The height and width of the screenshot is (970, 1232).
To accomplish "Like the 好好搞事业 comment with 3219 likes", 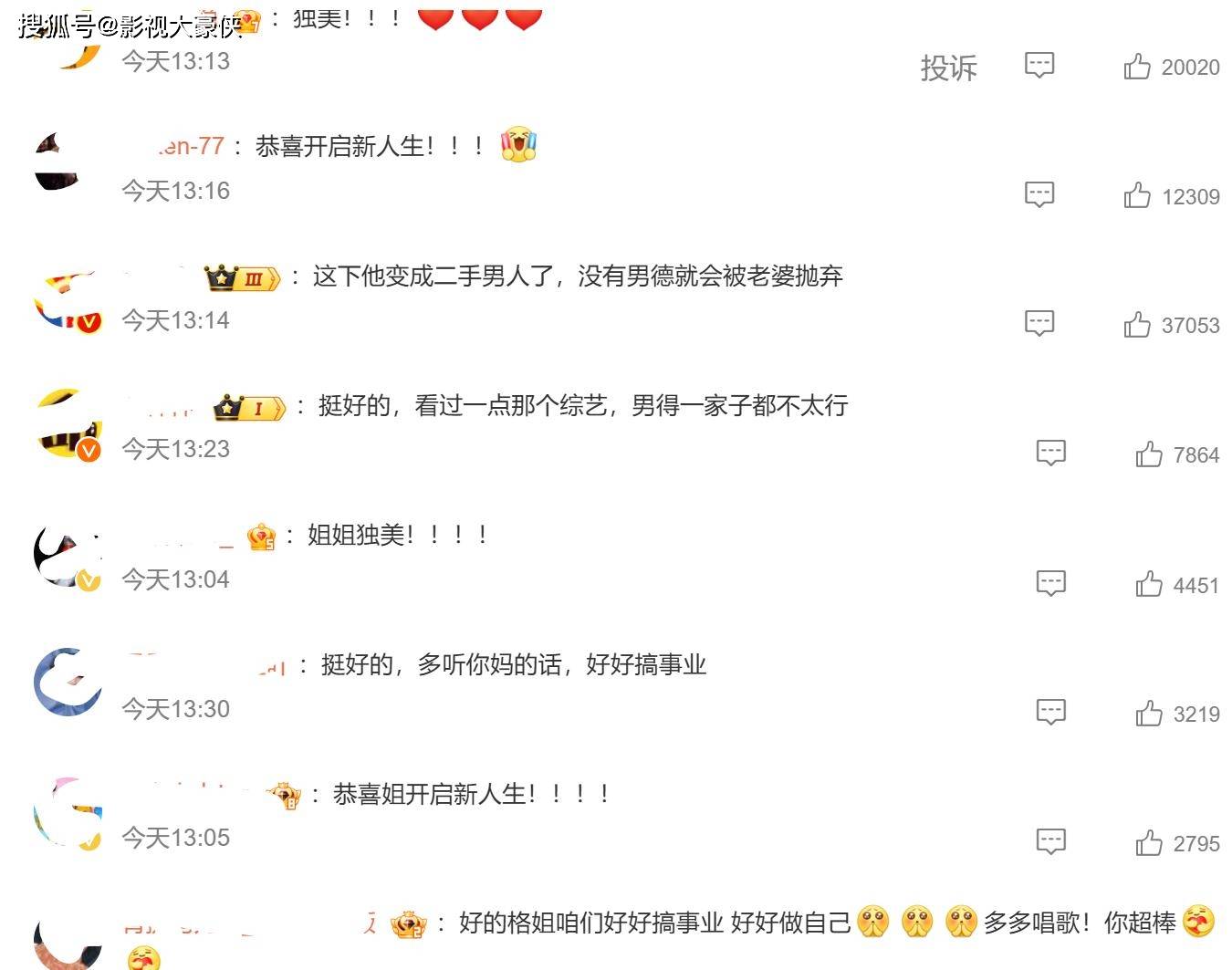I will pyautogui.click(x=1149, y=713).
